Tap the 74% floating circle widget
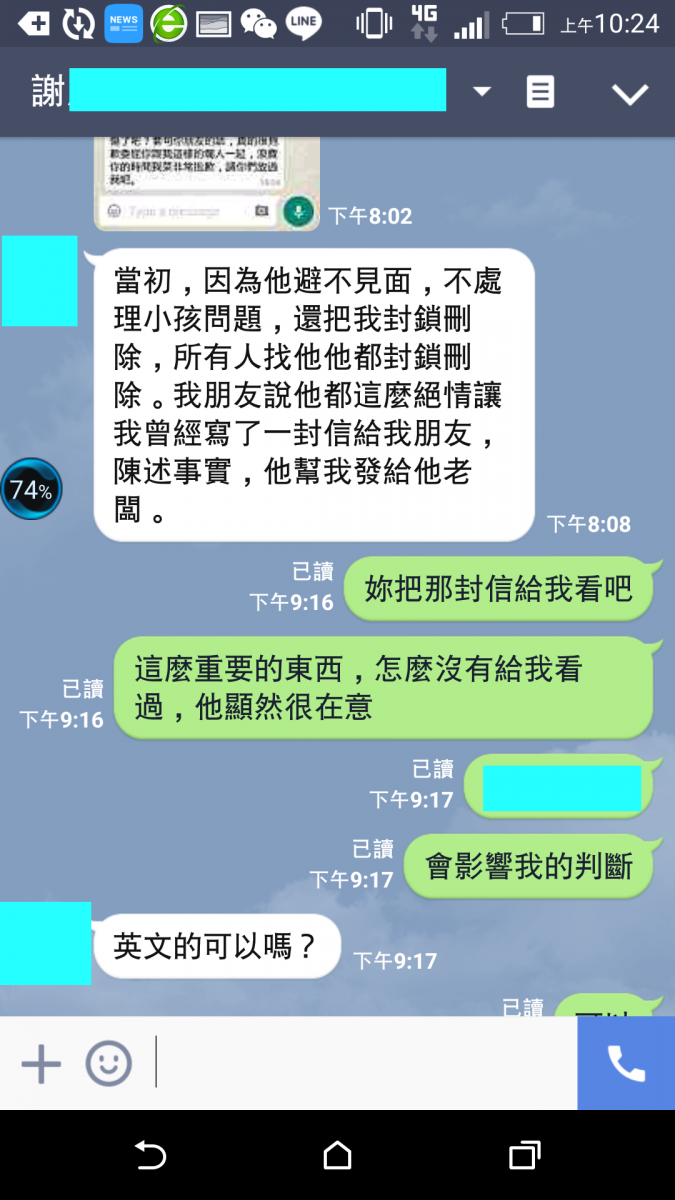Viewport: 675px width, 1200px height. (31, 490)
